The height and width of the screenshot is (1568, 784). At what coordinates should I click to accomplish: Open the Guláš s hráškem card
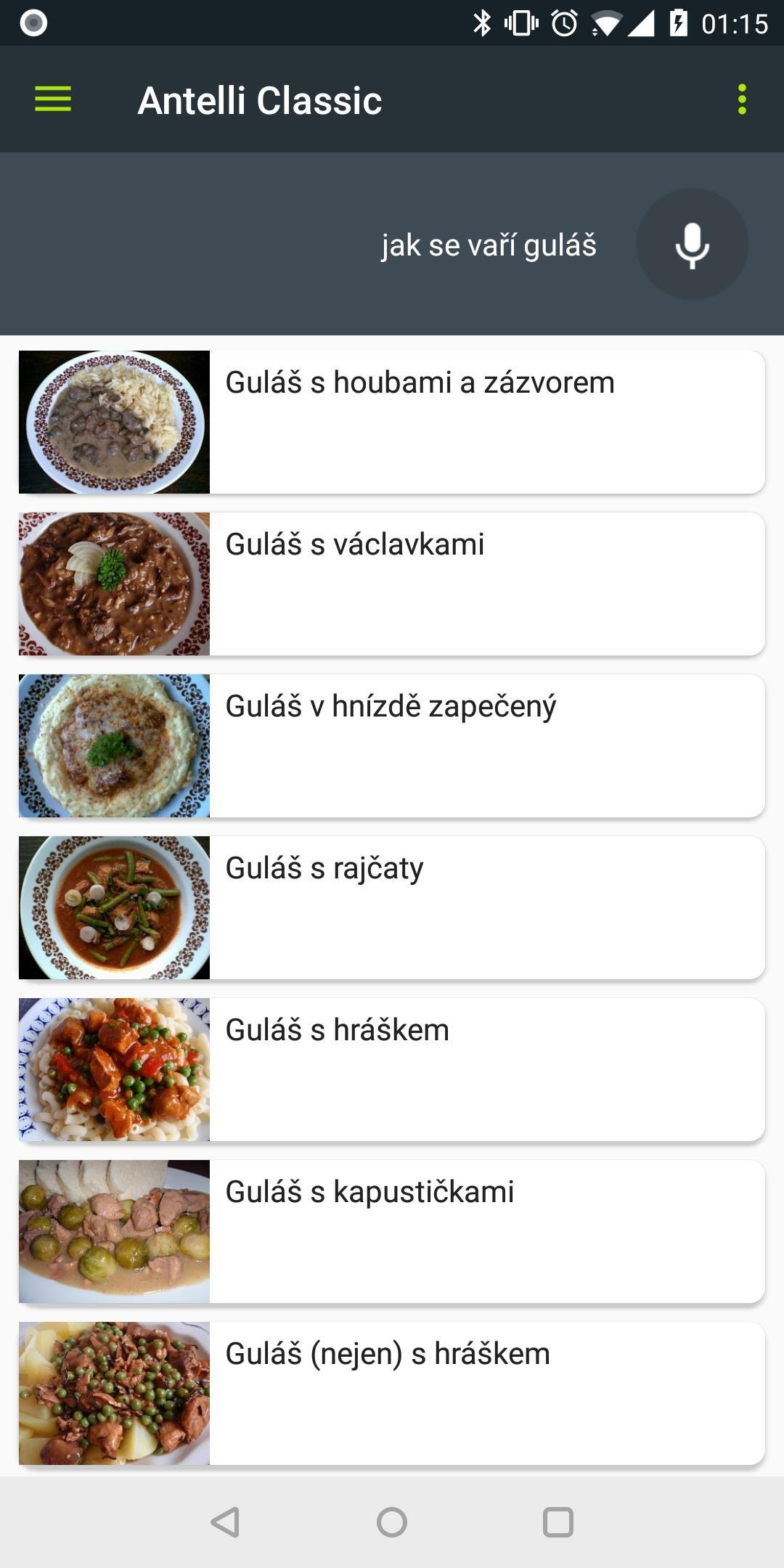392,1069
